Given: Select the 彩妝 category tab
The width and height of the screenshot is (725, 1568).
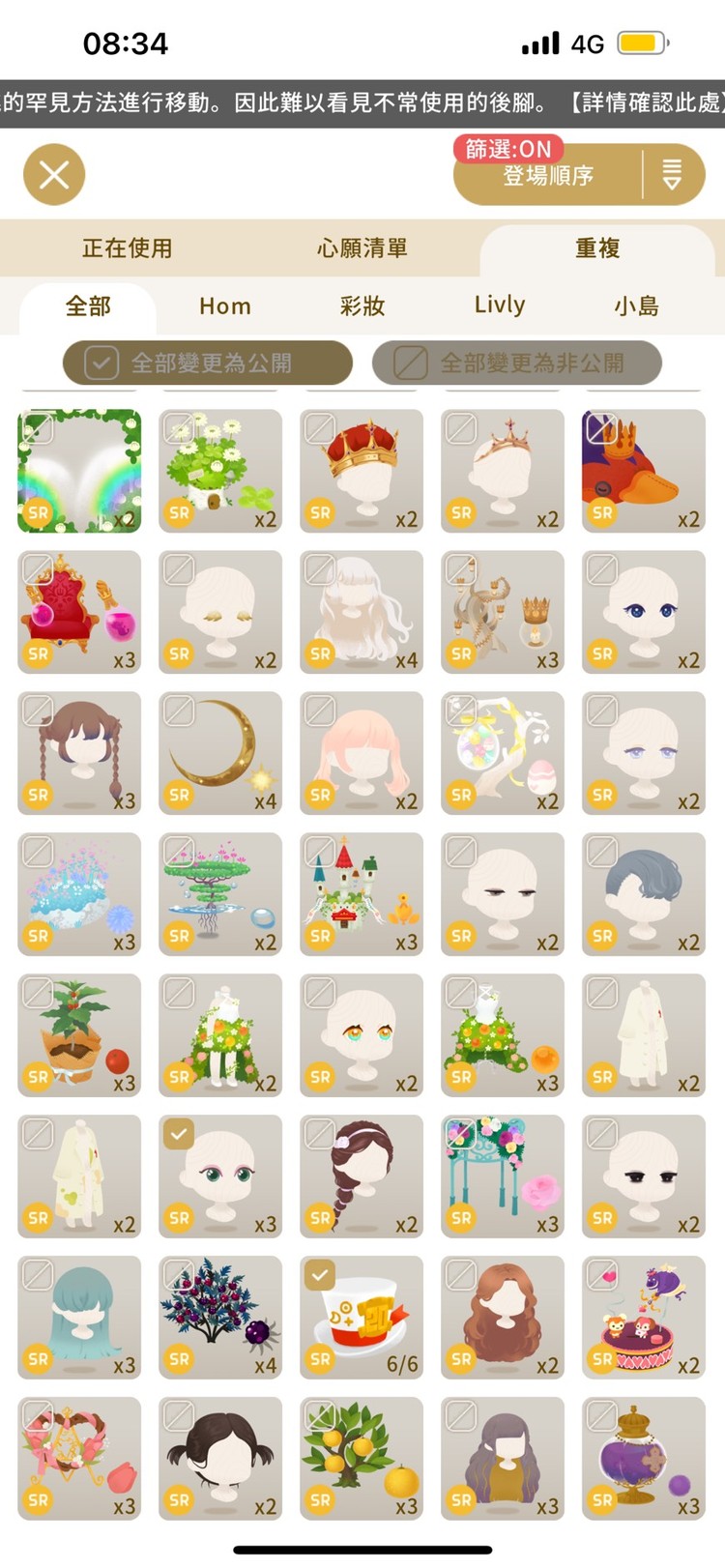Looking at the screenshot, I should pos(362,306).
